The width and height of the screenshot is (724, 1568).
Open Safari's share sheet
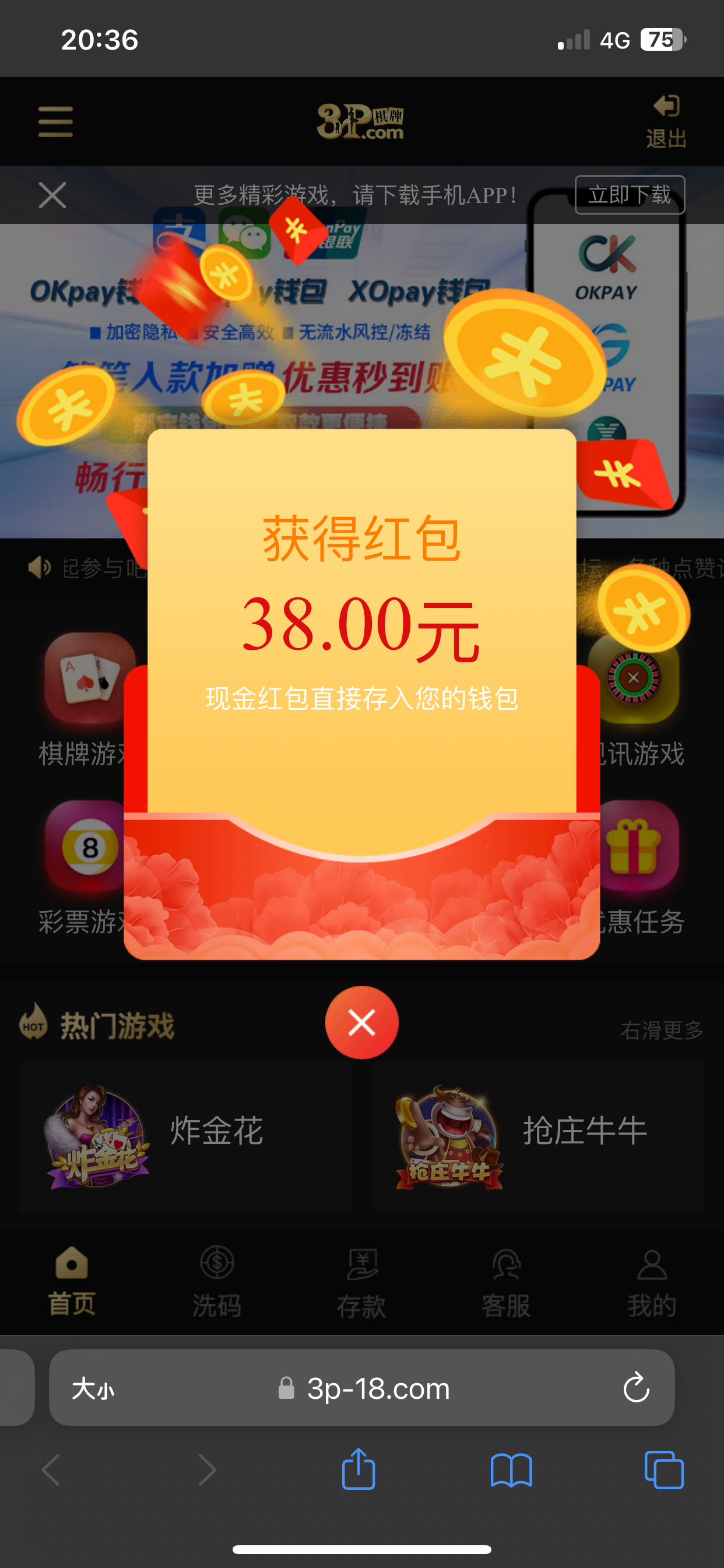click(x=359, y=1469)
